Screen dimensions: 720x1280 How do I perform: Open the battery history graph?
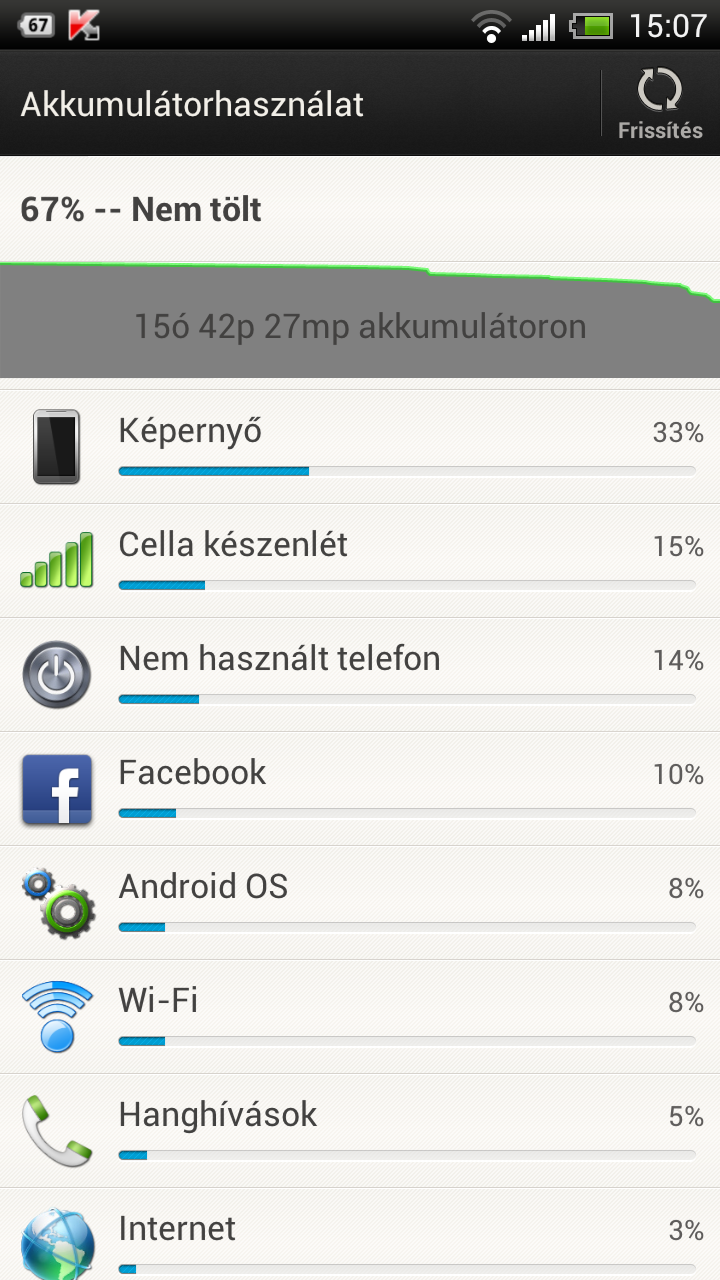coord(360,320)
